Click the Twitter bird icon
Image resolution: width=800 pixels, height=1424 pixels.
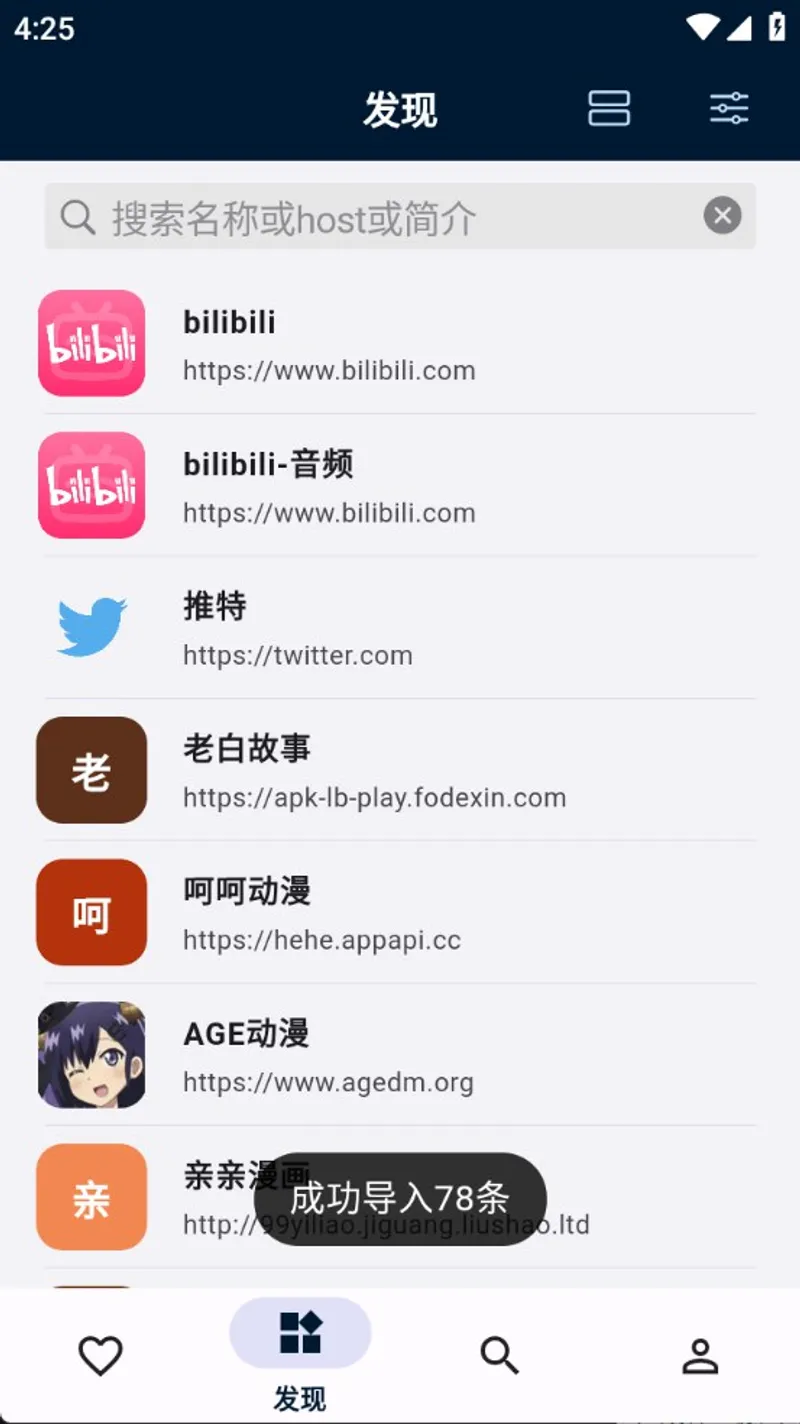(91, 627)
